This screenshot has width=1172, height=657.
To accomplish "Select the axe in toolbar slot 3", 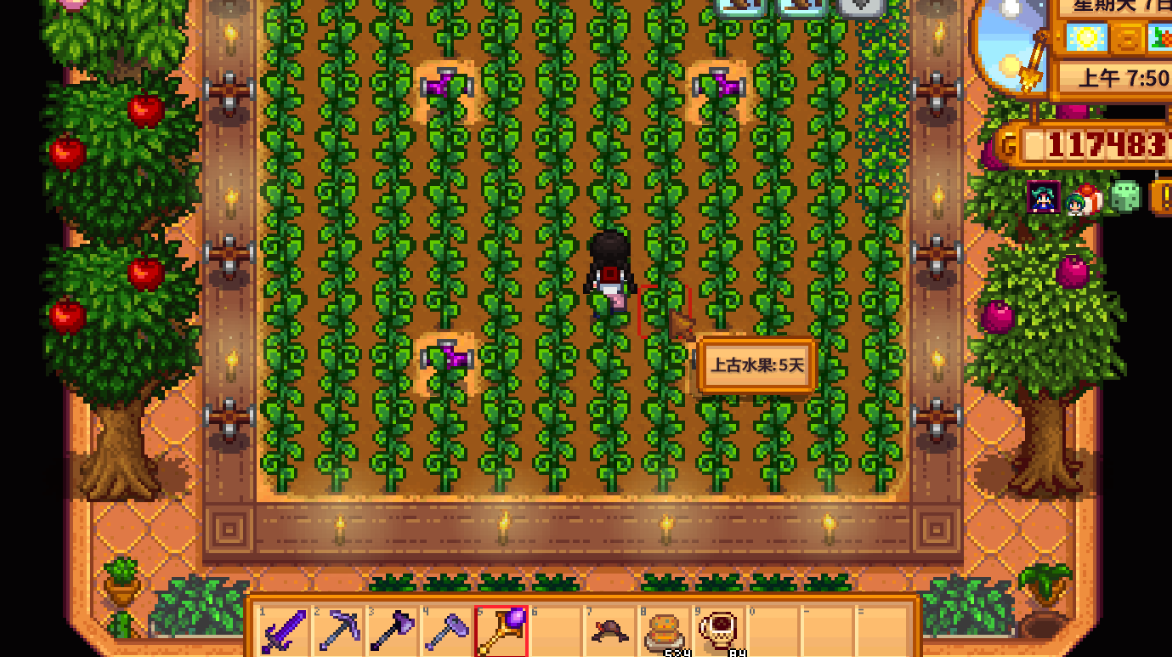I will 392,631.
